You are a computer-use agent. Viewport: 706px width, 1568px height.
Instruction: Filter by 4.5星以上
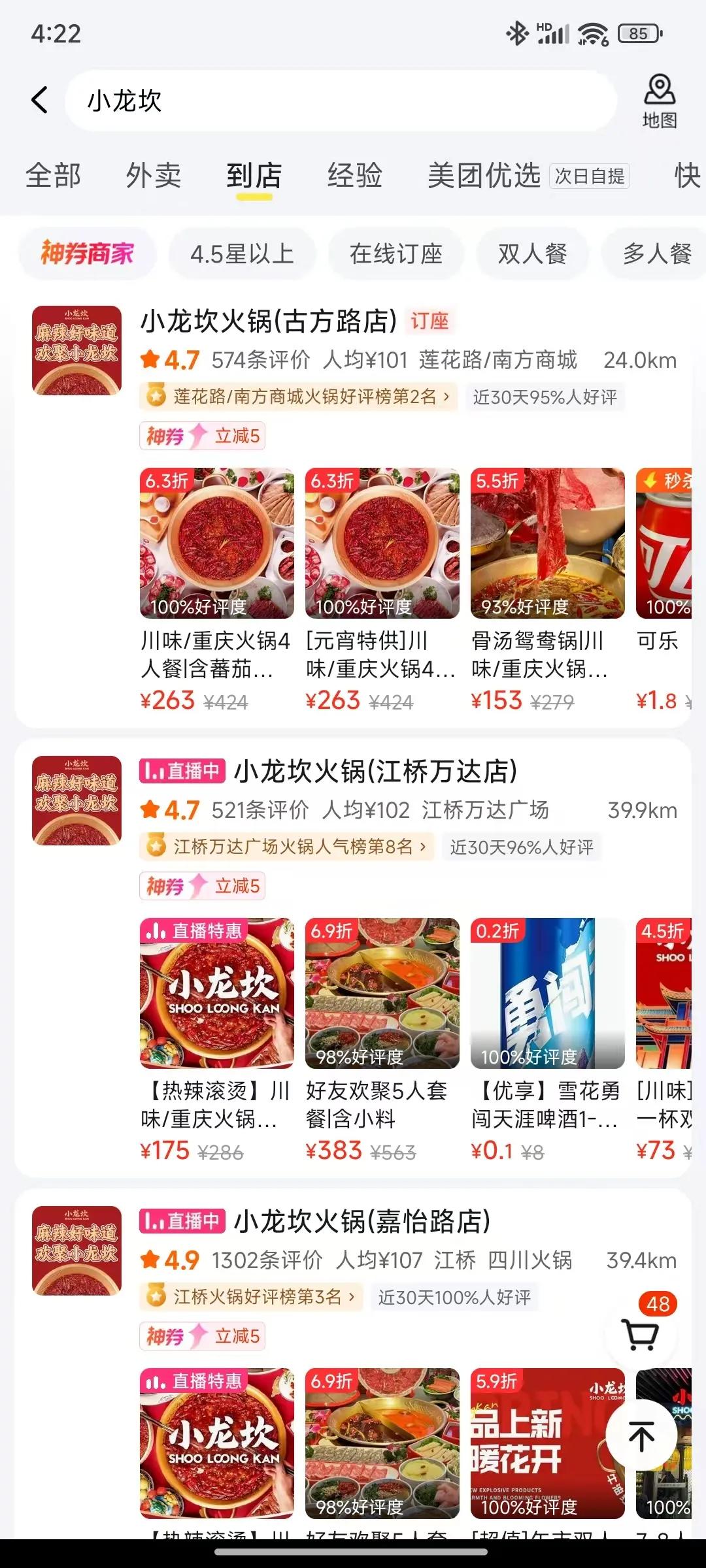[x=242, y=253]
